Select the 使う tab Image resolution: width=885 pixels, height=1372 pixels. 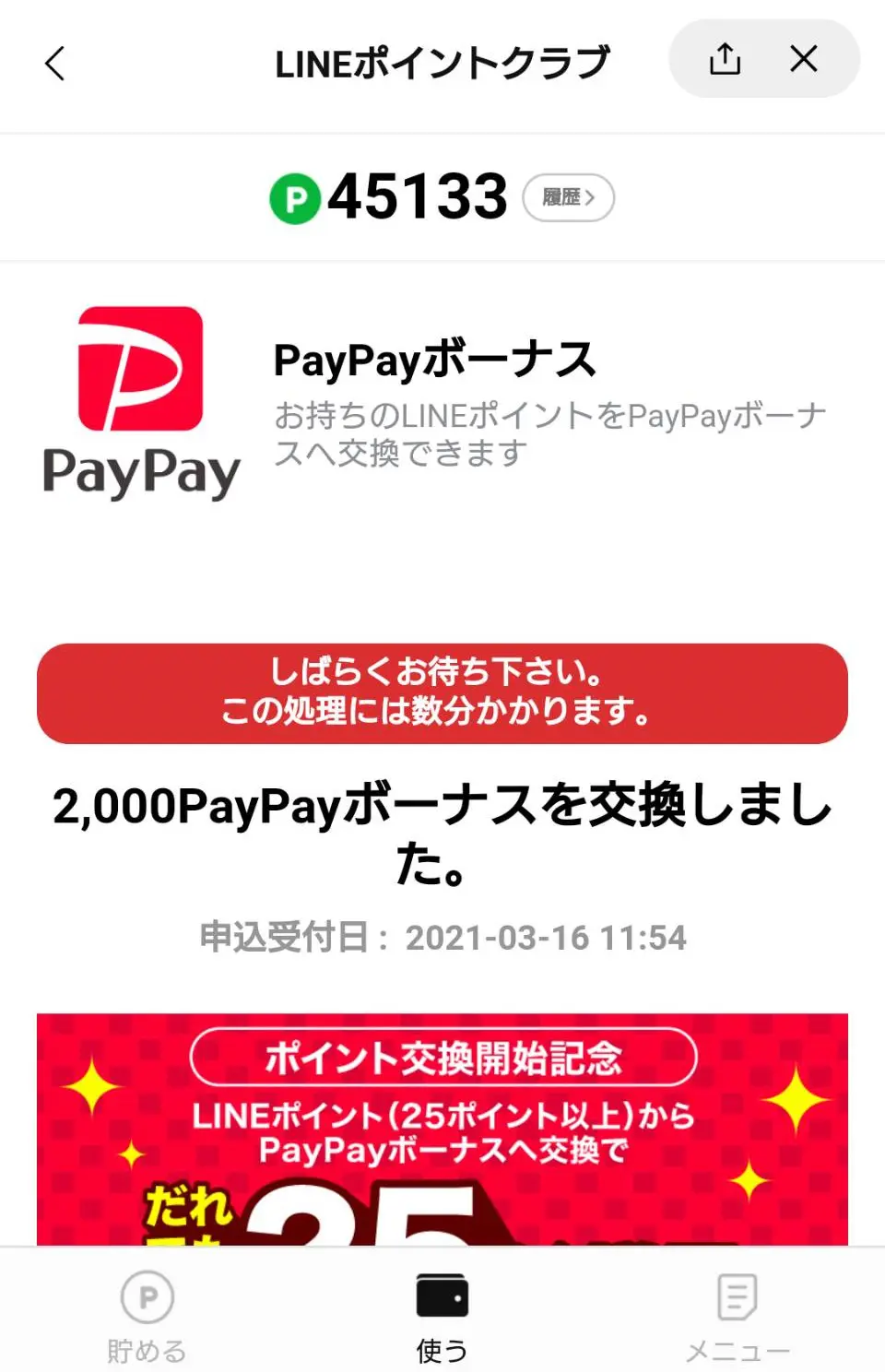pos(442,1315)
